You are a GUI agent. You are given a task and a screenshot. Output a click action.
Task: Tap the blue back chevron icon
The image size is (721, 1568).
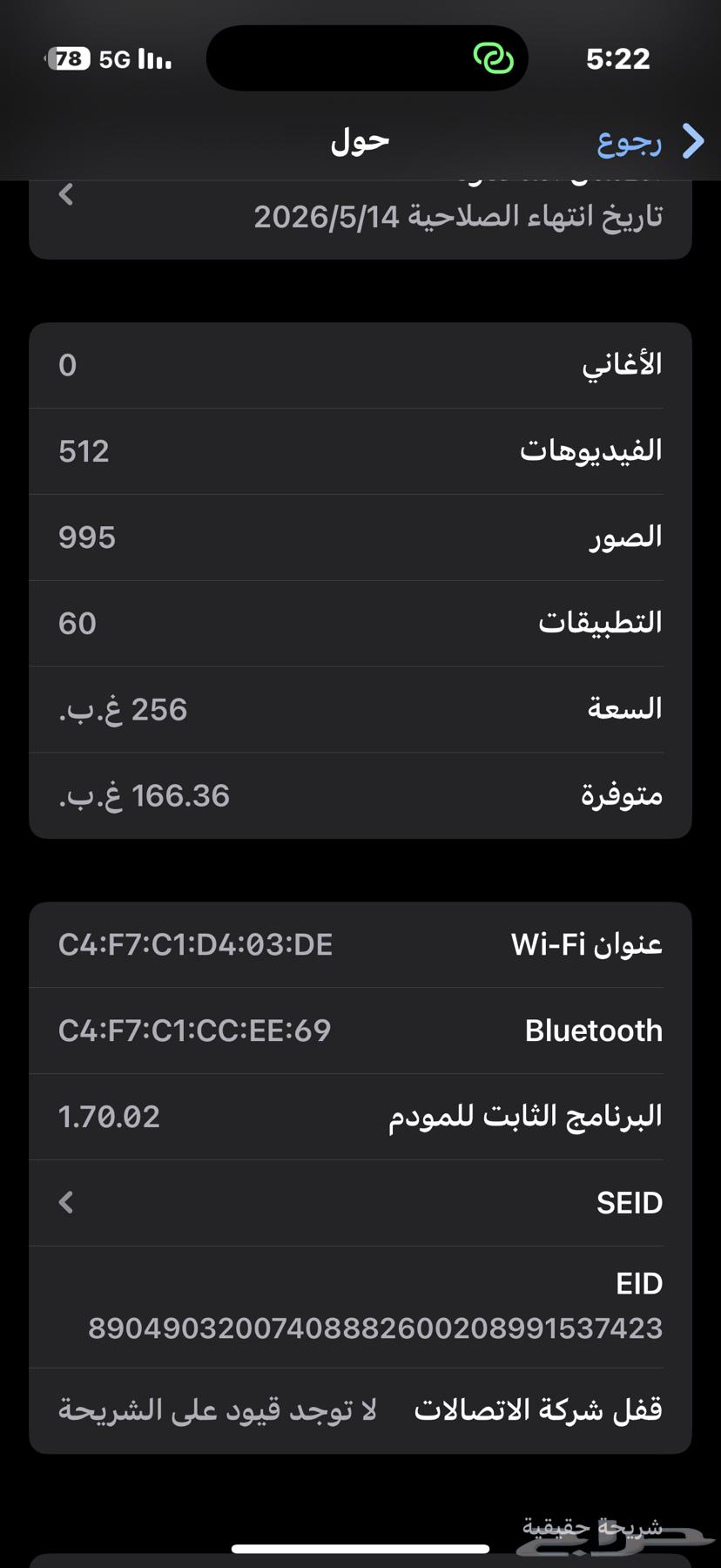[x=692, y=140]
